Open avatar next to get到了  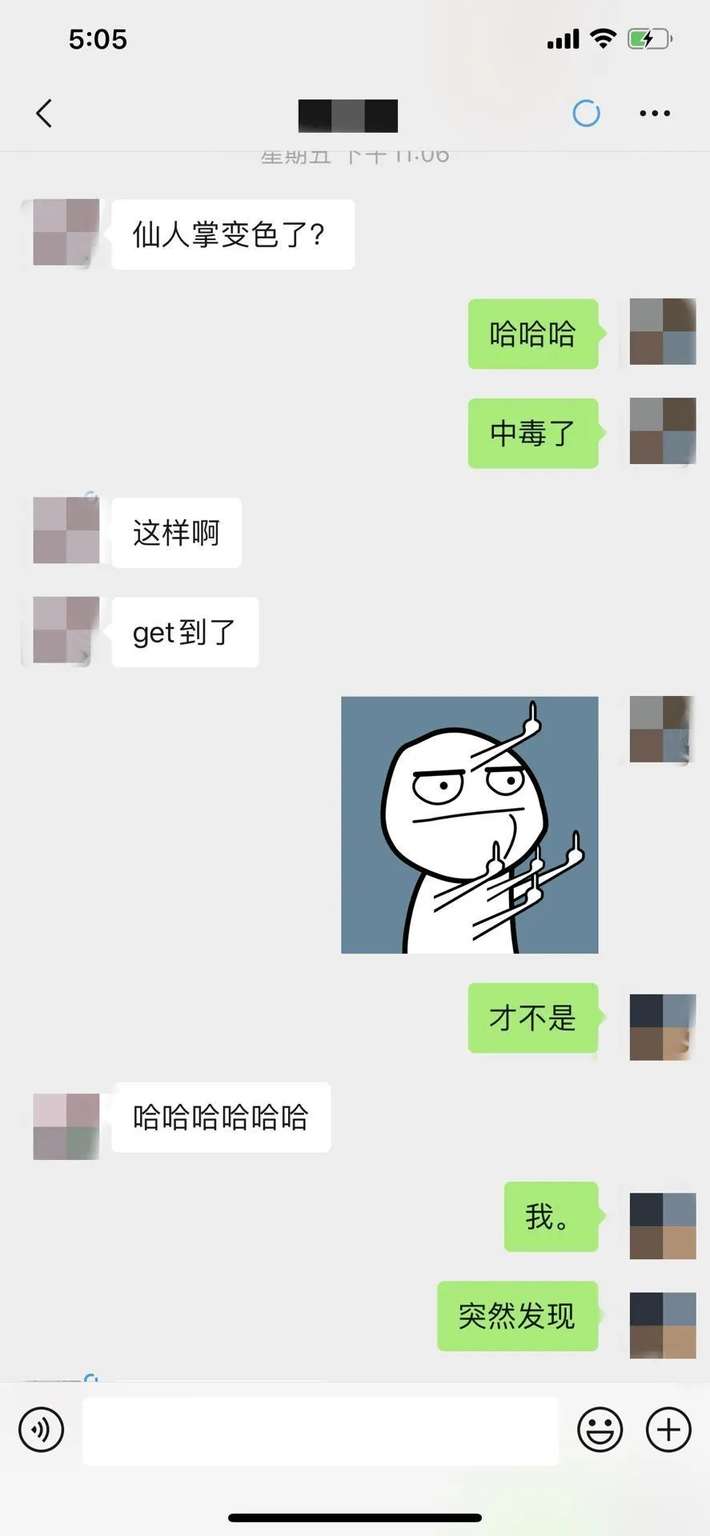click(x=66, y=630)
